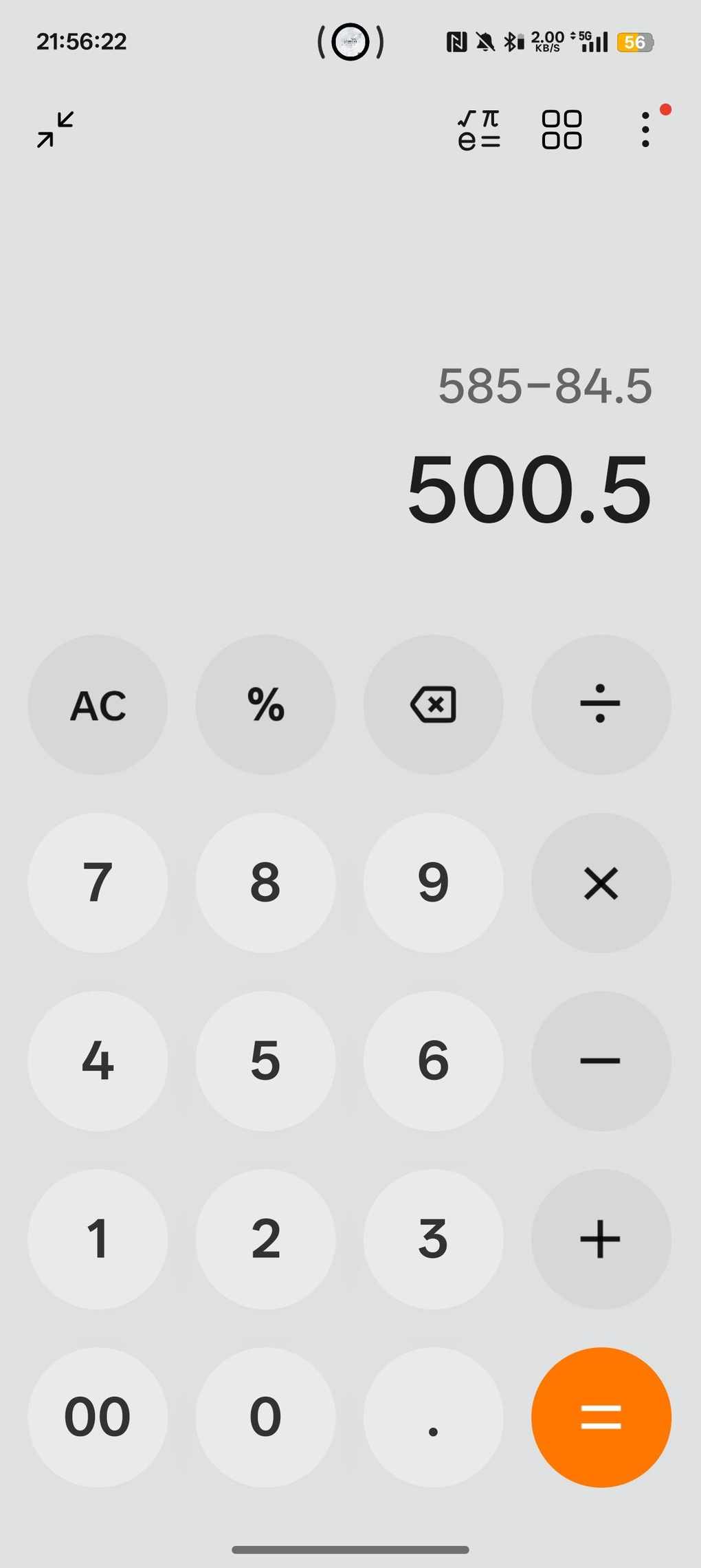Enter the digit 3
The height and width of the screenshot is (1568, 701).
[434, 1239]
